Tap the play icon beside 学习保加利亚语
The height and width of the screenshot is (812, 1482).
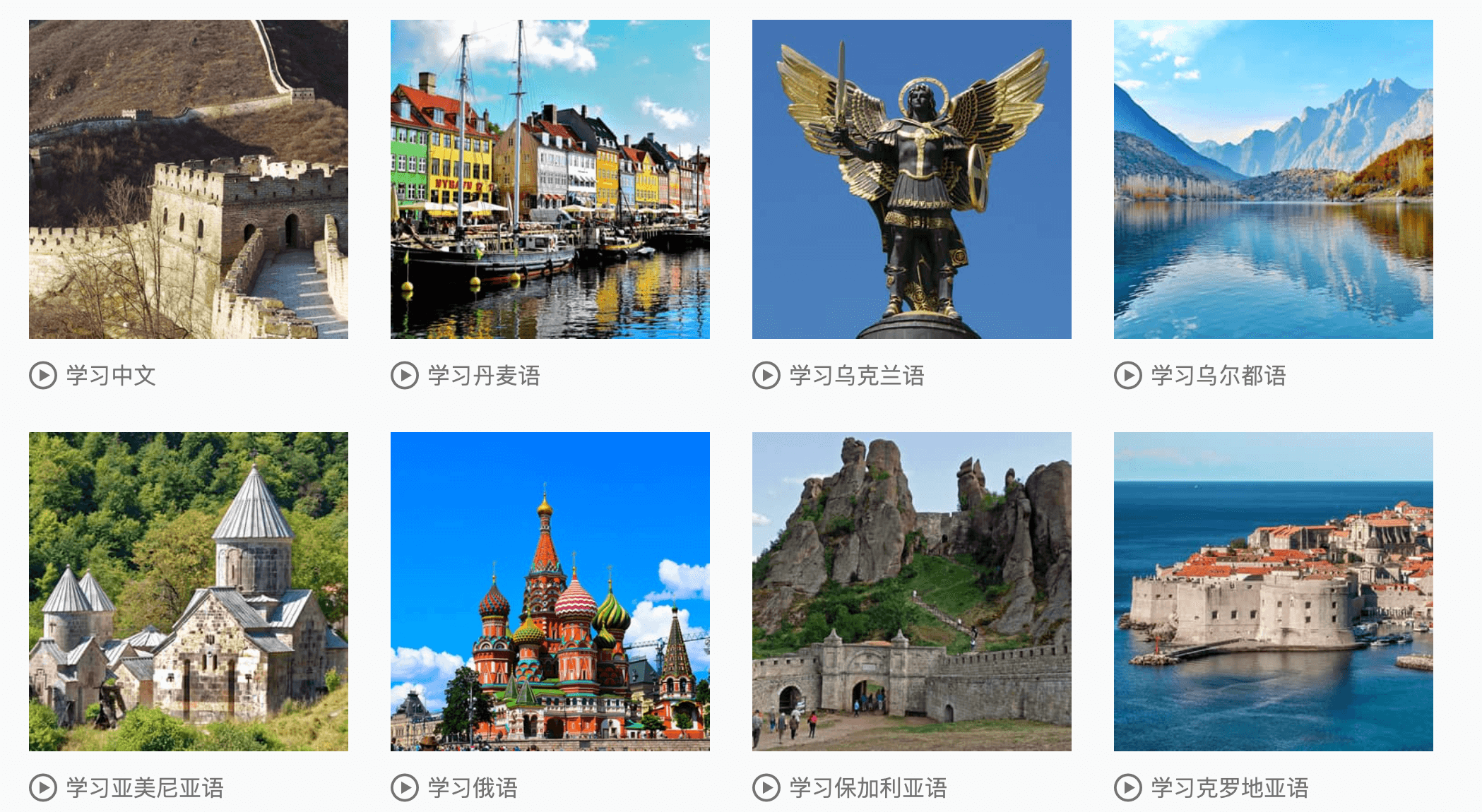pos(766,787)
